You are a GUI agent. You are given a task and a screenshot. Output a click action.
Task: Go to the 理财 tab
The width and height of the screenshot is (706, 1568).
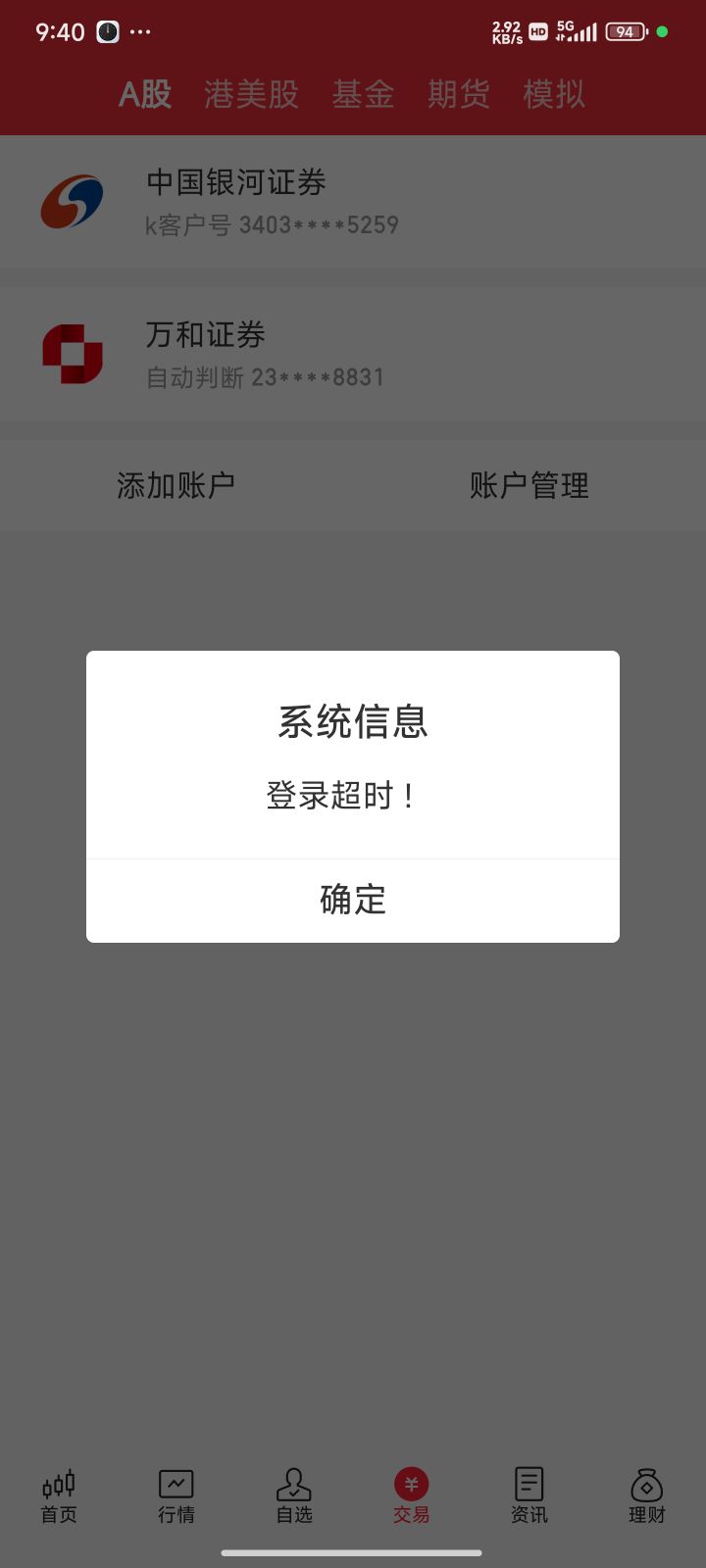tap(647, 1496)
